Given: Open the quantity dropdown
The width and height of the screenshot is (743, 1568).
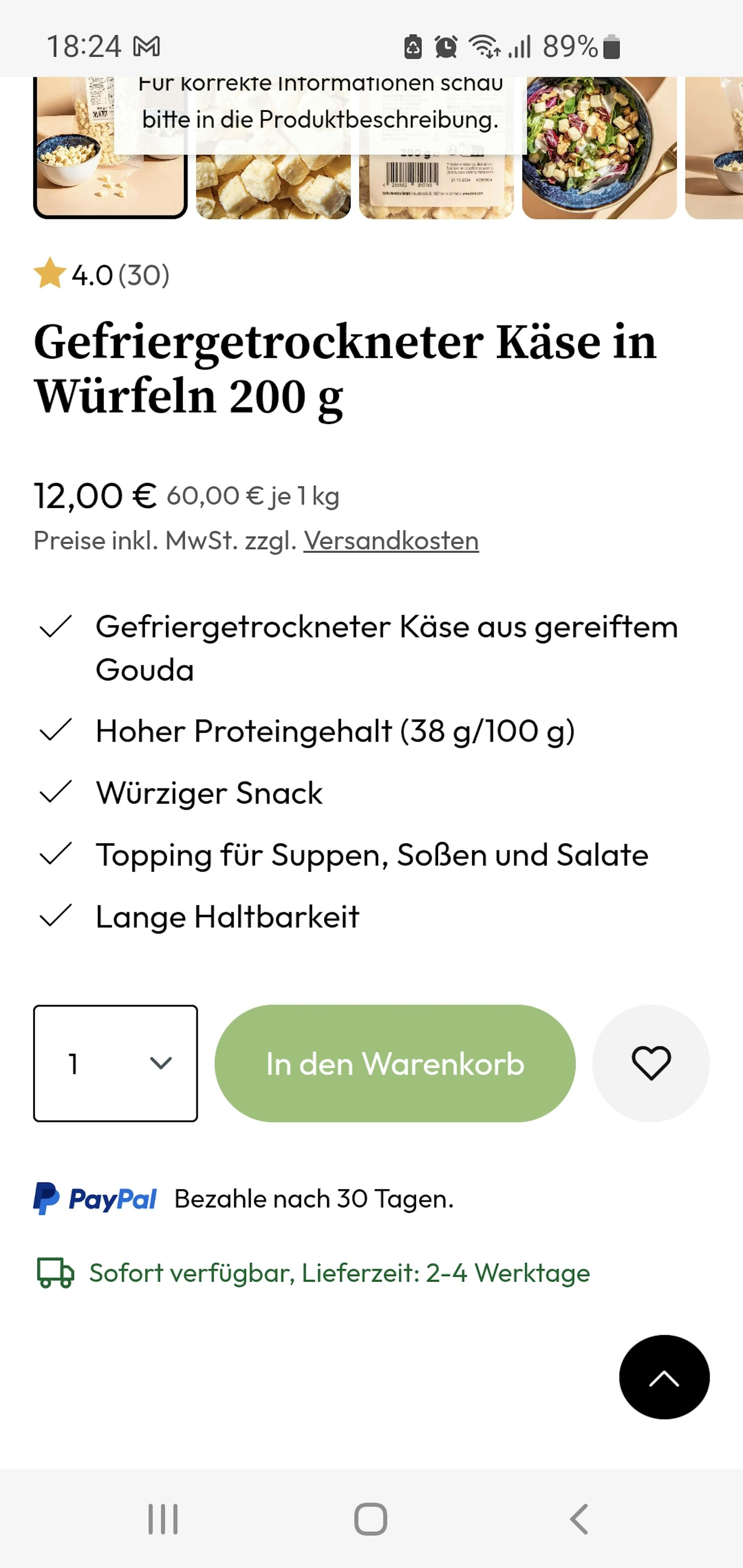Looking at the screenshot, I should [x=116, y=1064].
